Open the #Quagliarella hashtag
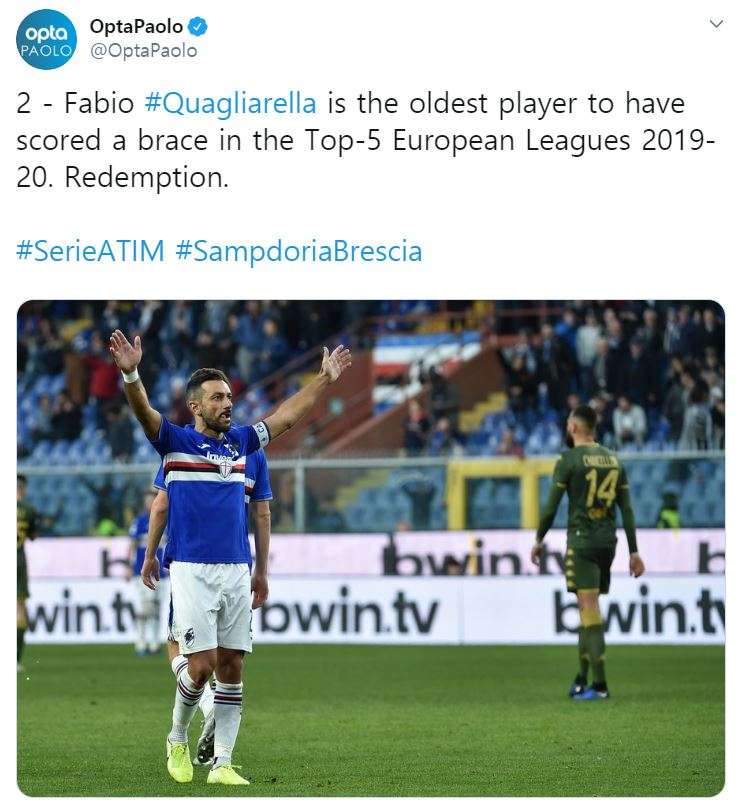 point(231,103)
